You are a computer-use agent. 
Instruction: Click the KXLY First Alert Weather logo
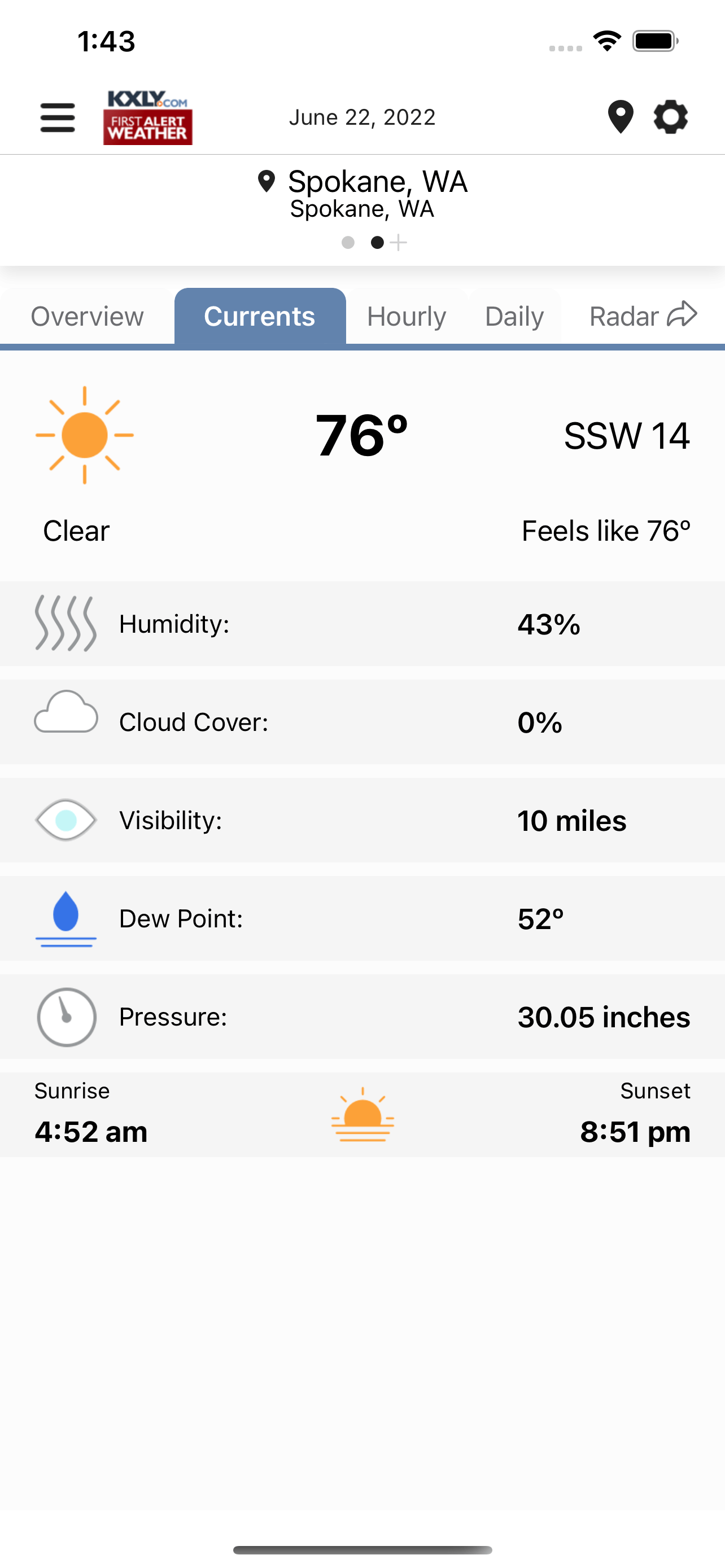pos(147,117)
